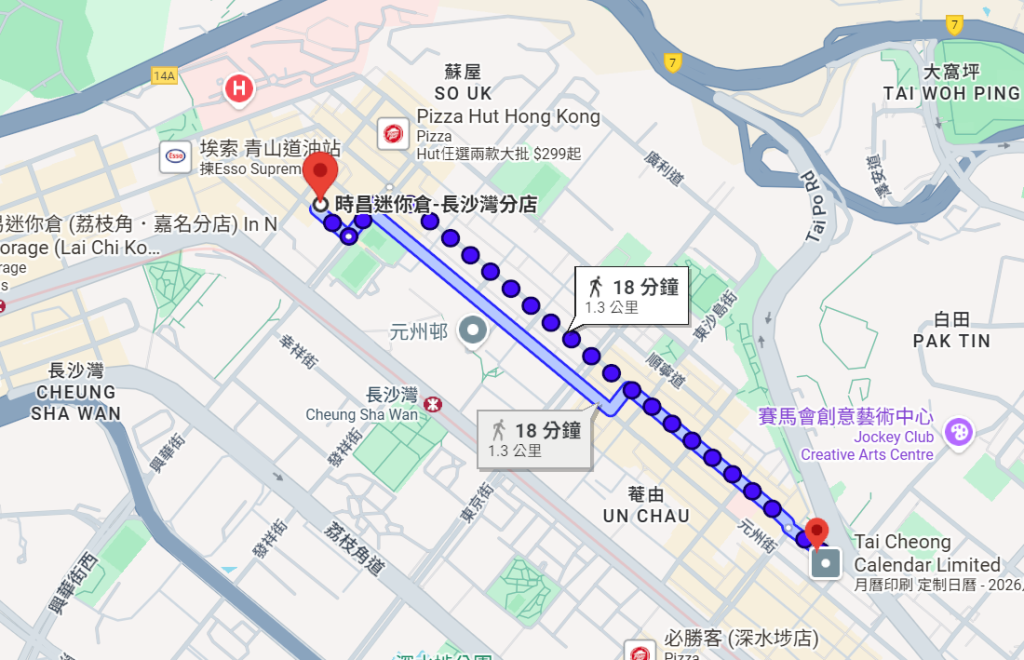Open the 時昌迷你倉-長沙灣分店 starting pin
This screenshot has width=1024, height=660.
coord(320,177)
